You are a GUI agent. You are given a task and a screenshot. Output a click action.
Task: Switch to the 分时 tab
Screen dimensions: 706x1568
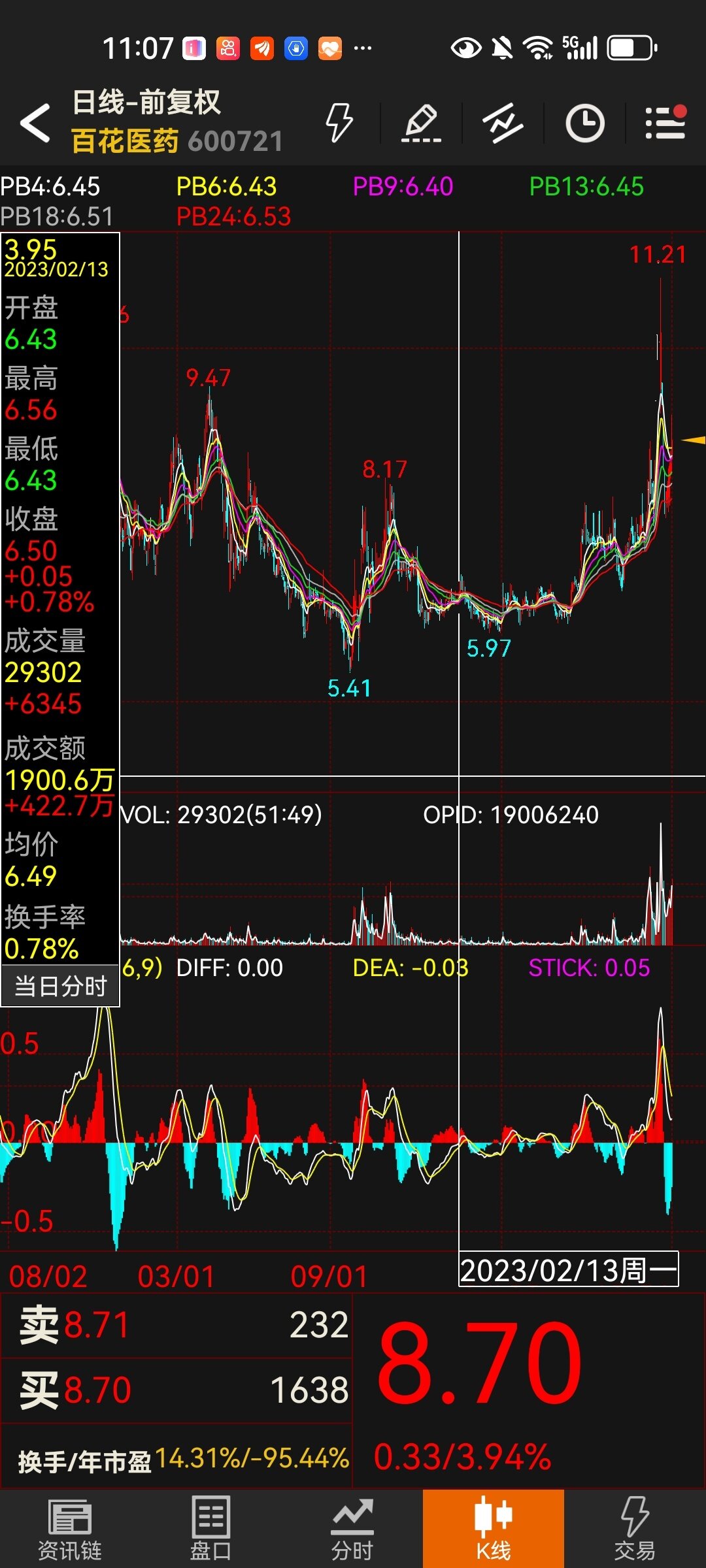coord(352,1529)
